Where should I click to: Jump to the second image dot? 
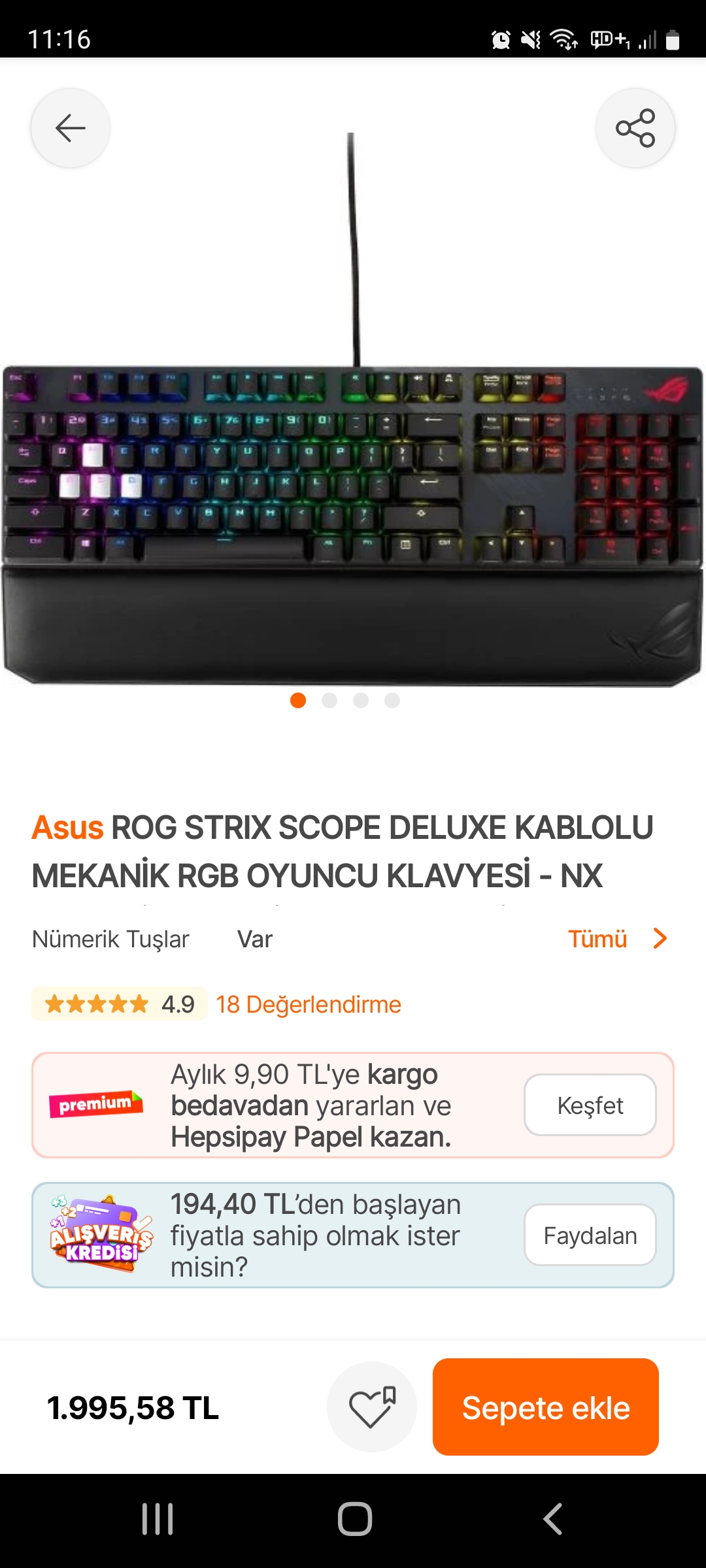tap(329, 700)
